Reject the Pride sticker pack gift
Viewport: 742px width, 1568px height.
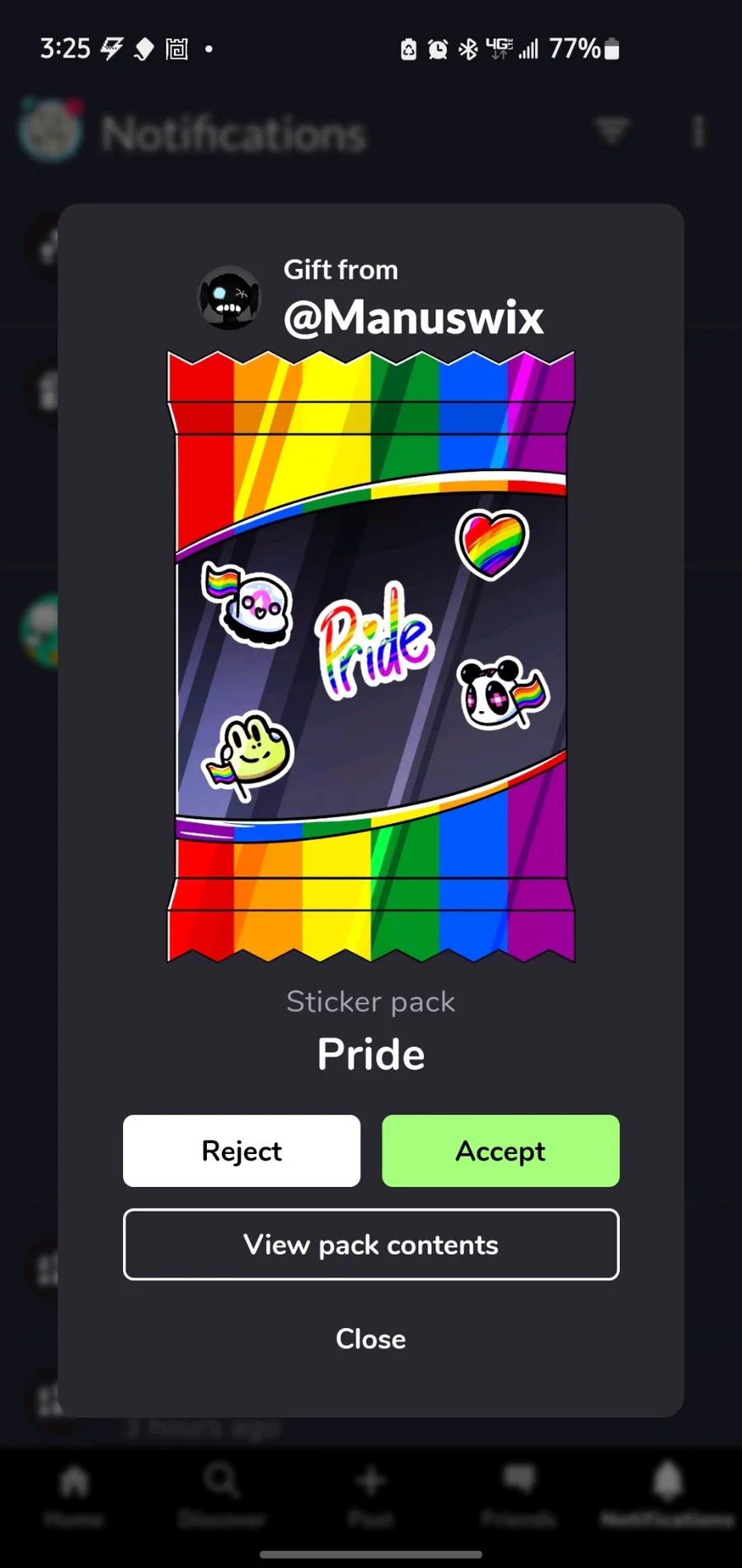(242, 1151)
